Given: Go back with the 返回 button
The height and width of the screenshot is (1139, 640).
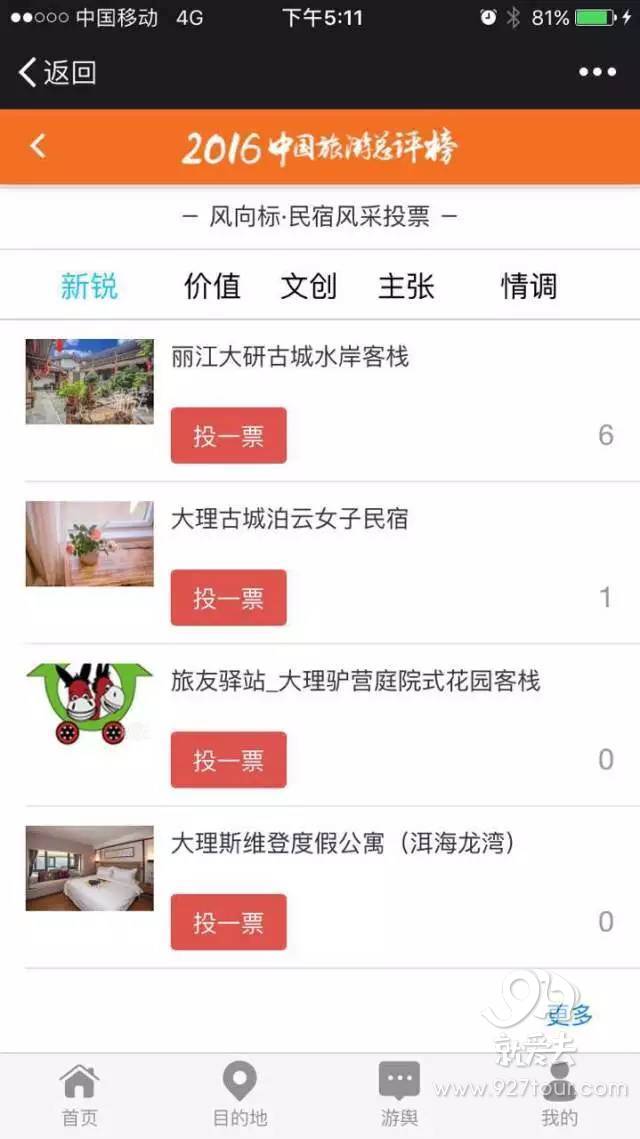Looking at the screenshot, I should [x=57, y=72].
